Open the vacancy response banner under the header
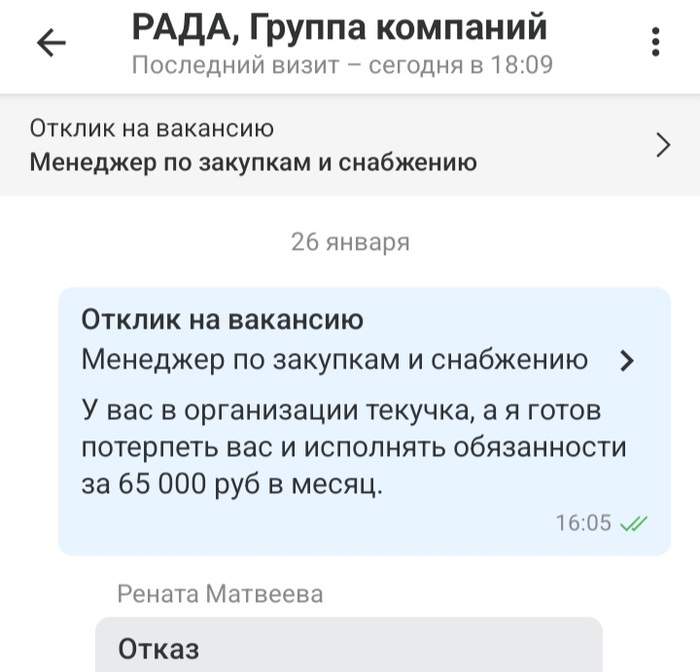Image resolution: width=700 pixels, height=672 pixels. coord(350,145)
